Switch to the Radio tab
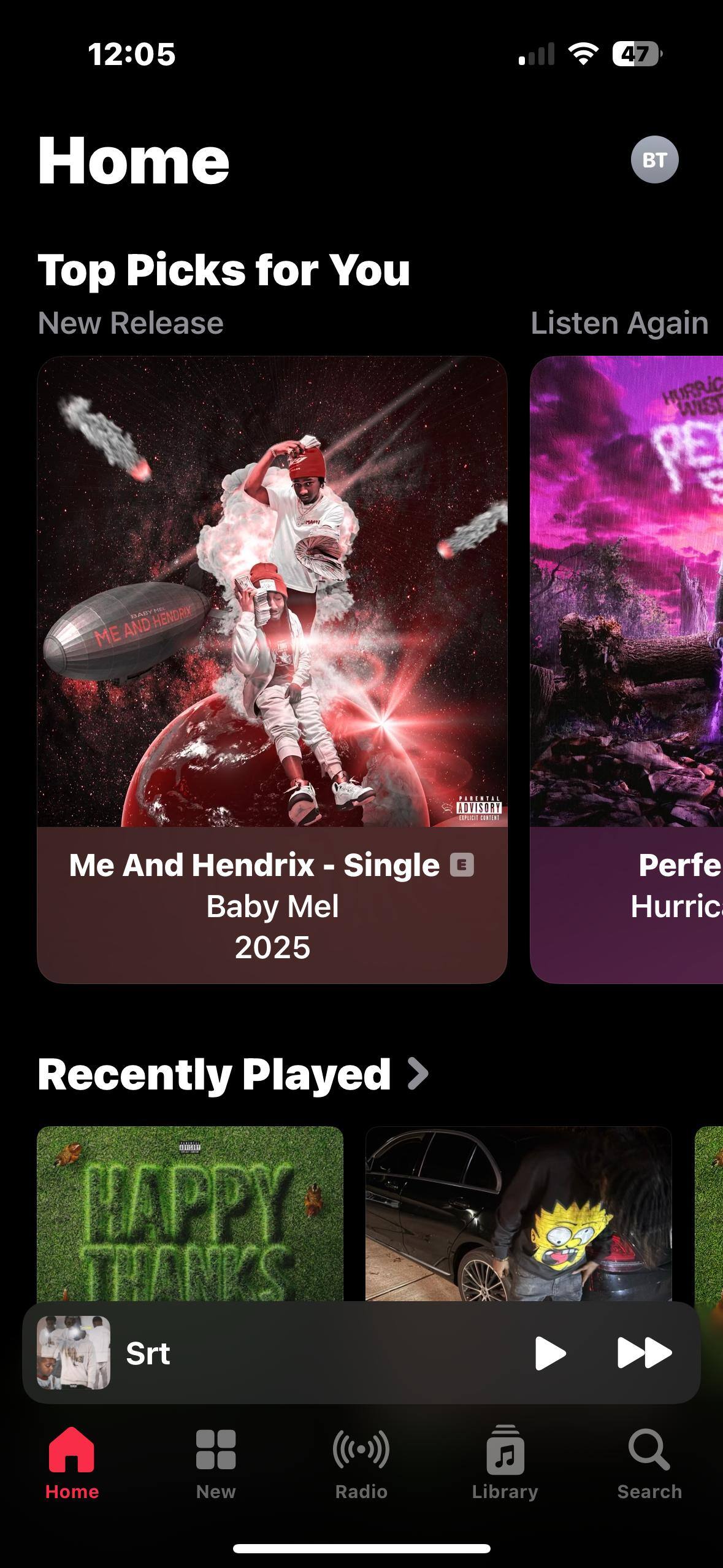The height and width of the screenshot is (1568, 723). tap(361, 1462)
